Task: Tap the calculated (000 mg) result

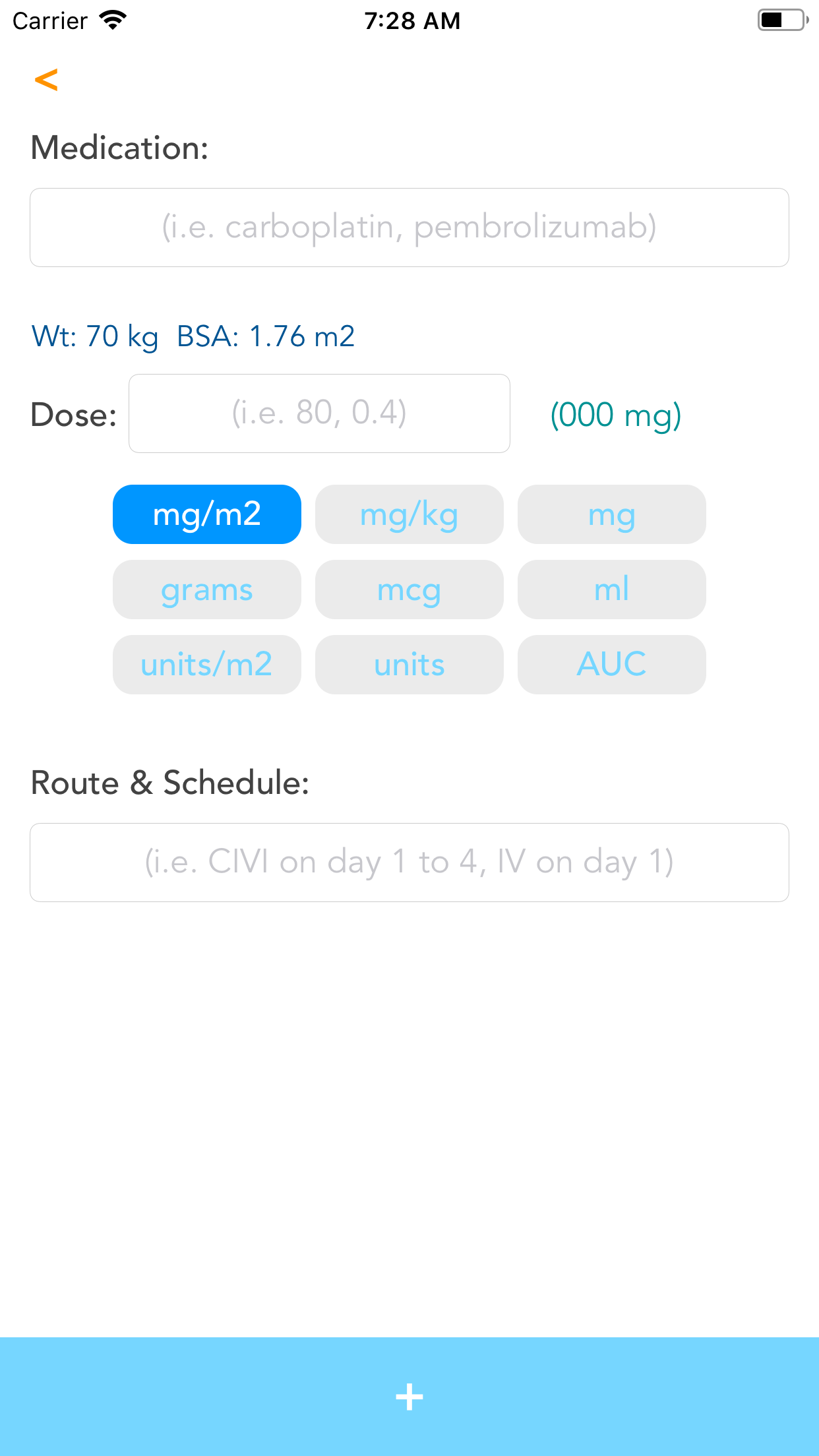Action: (615, 415)
